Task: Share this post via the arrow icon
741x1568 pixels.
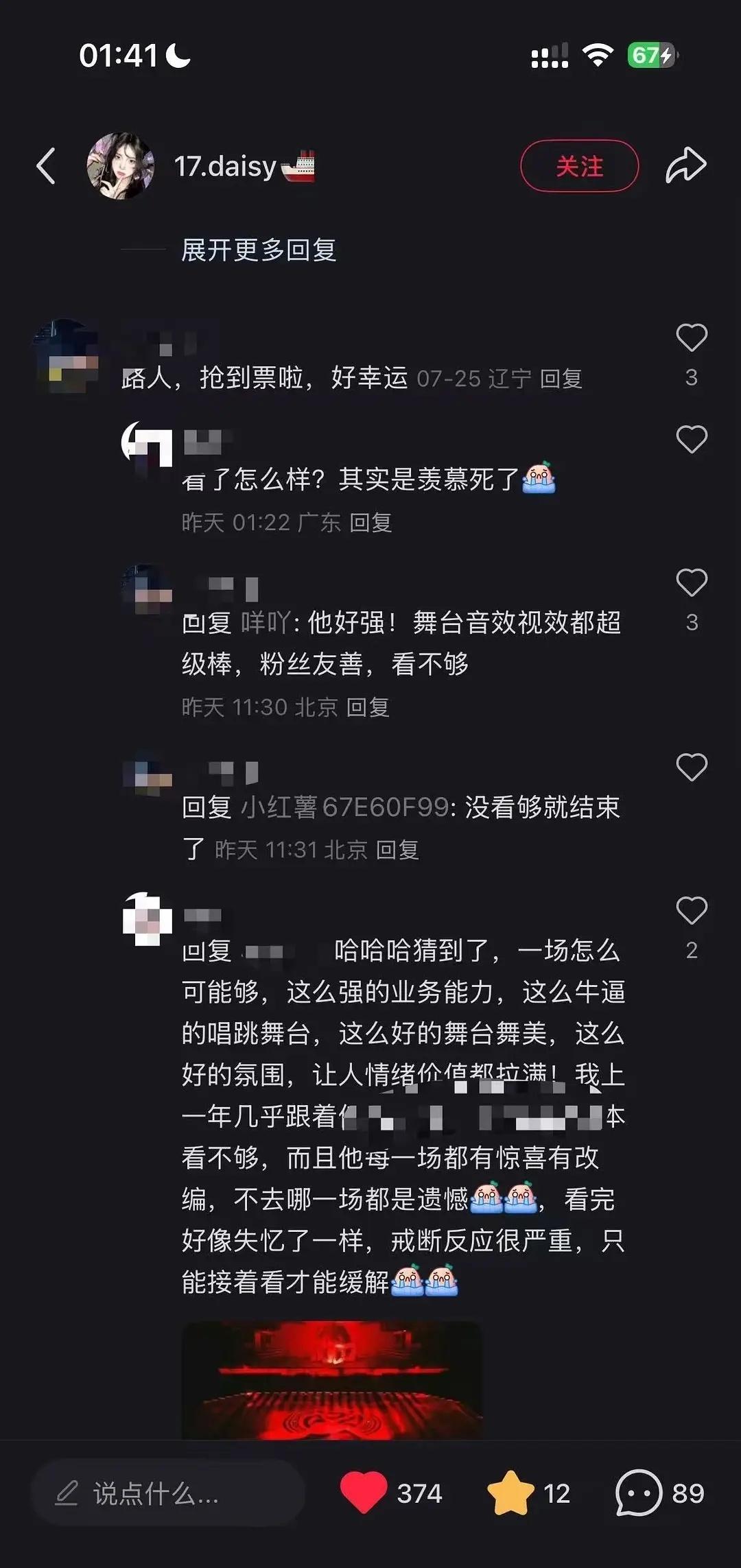Action: click(685, 165)
